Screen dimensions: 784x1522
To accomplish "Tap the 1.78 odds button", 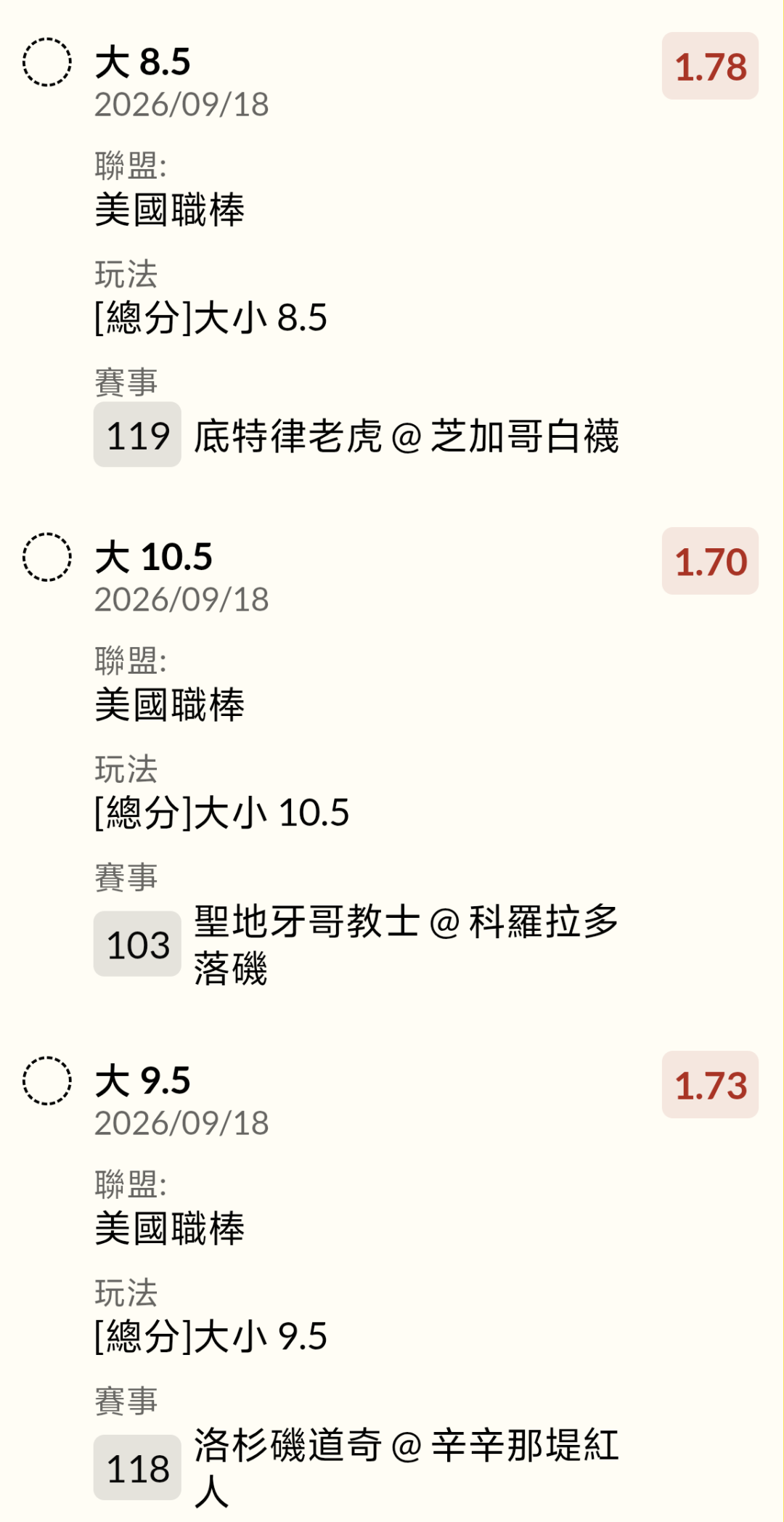I will (710, 66).
